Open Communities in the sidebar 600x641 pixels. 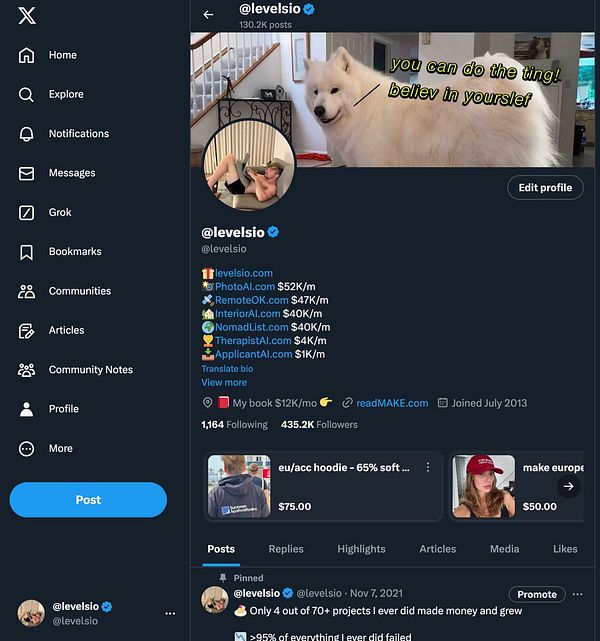(x=79, y=291)
